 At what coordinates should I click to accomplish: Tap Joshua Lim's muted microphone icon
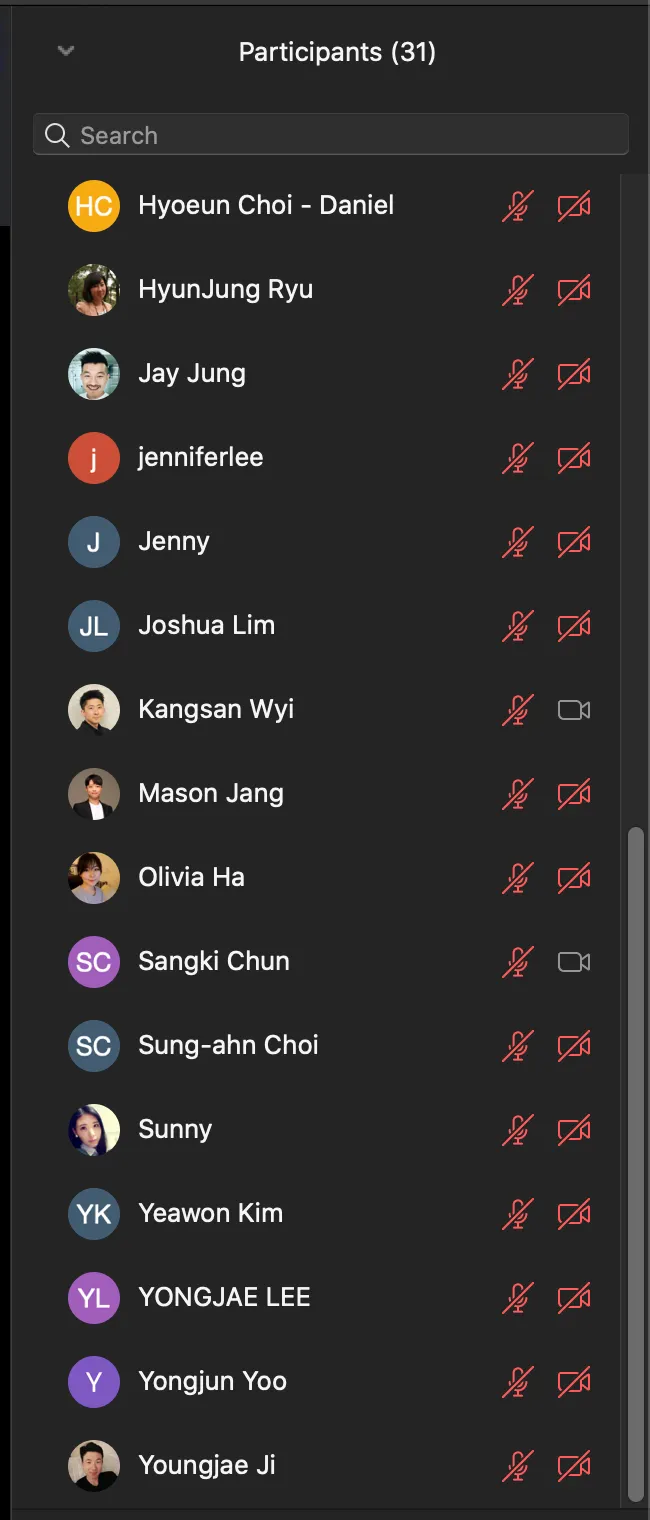(x=517, y=626)
